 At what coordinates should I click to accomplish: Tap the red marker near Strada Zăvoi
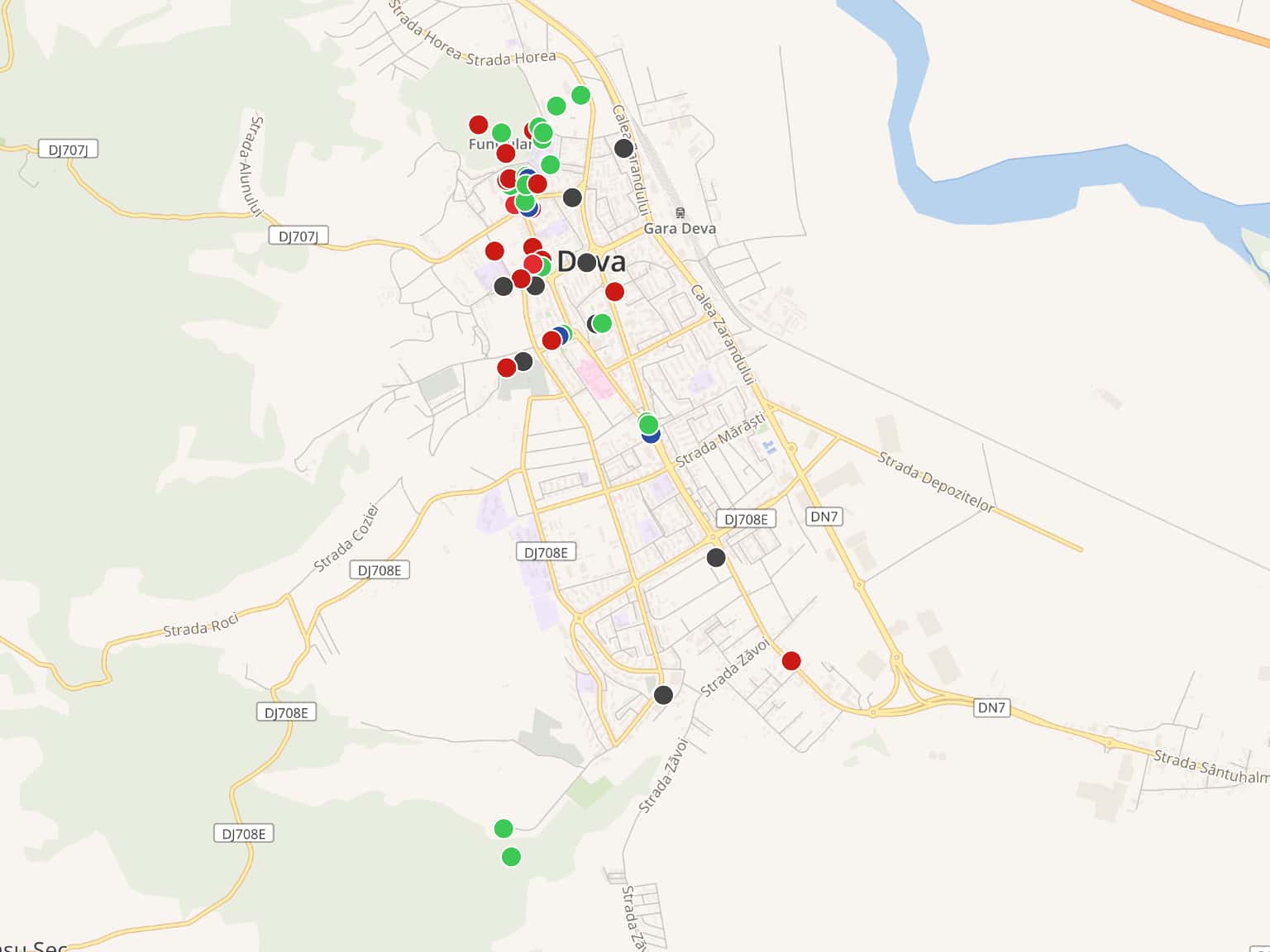791,660
